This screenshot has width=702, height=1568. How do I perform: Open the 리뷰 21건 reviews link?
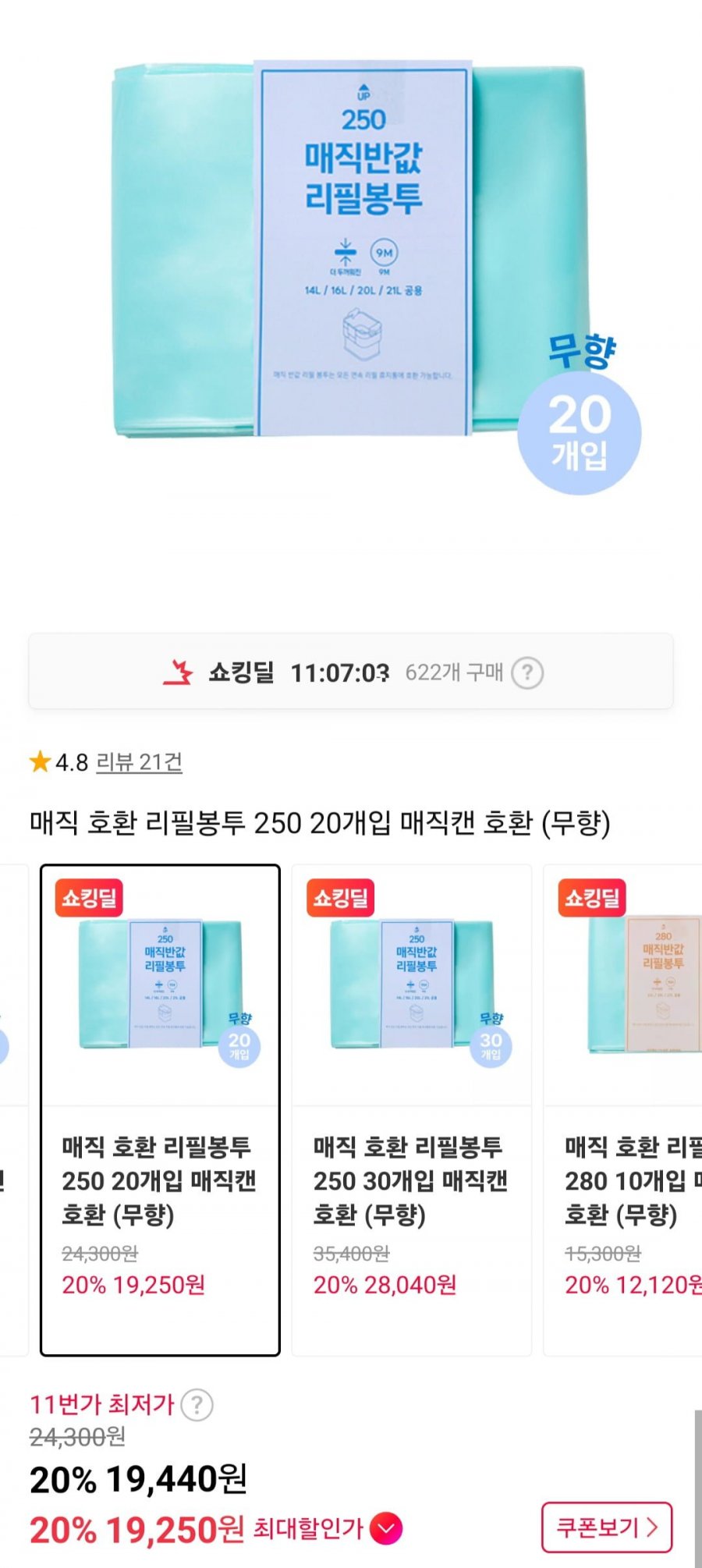pyautogui.click(x=139, y=762)
